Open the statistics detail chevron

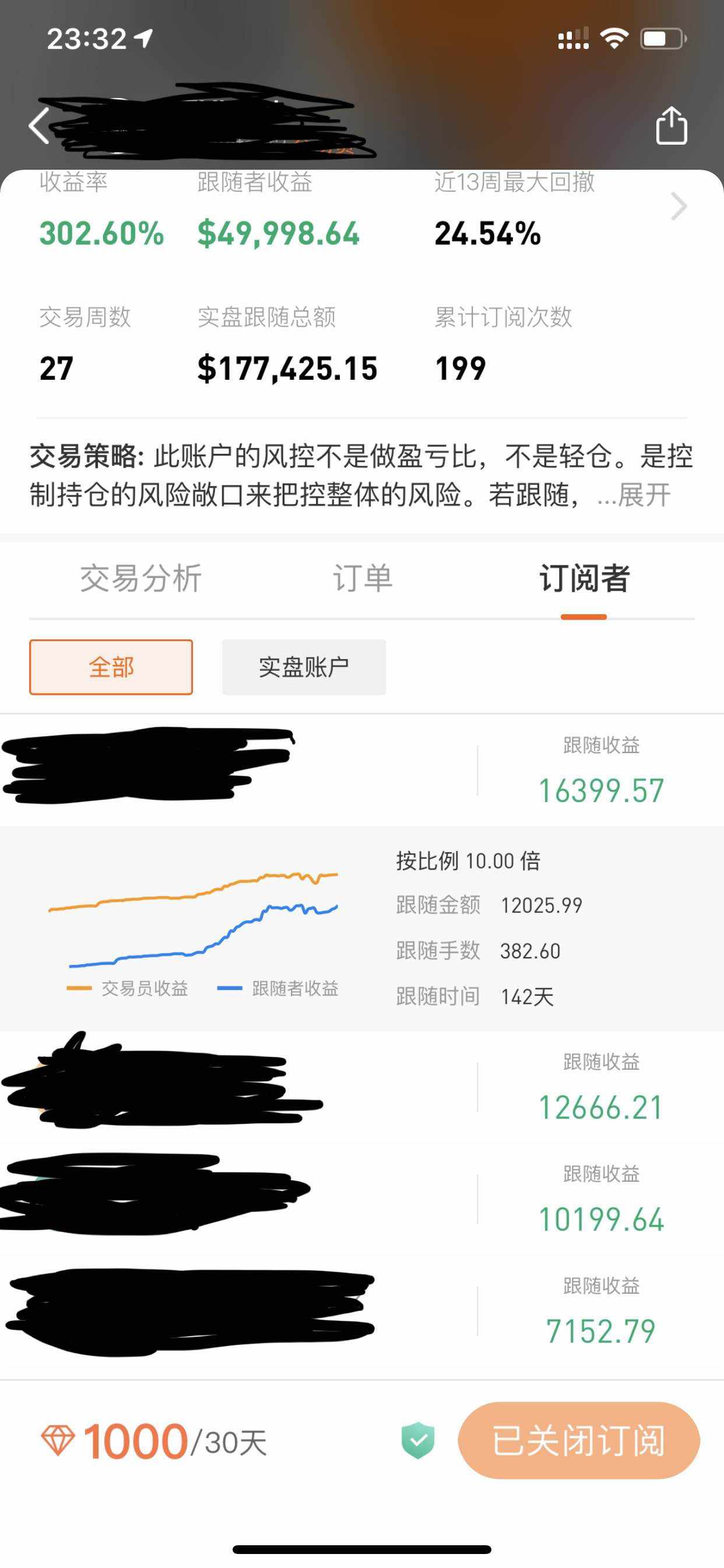pyautogui.click(x=679, y=206)
